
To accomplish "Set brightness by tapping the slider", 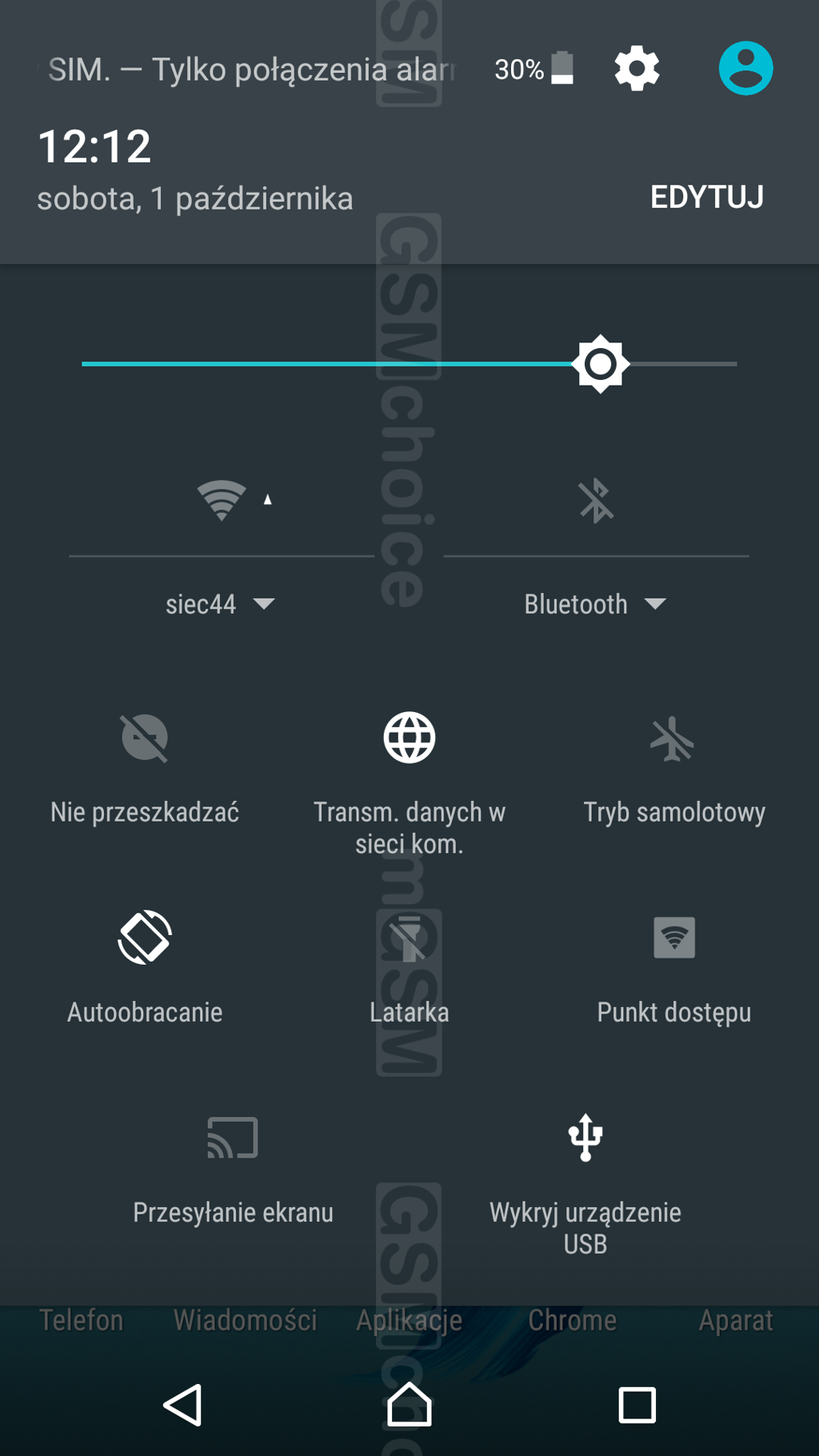I will click(x=409, y=364).
